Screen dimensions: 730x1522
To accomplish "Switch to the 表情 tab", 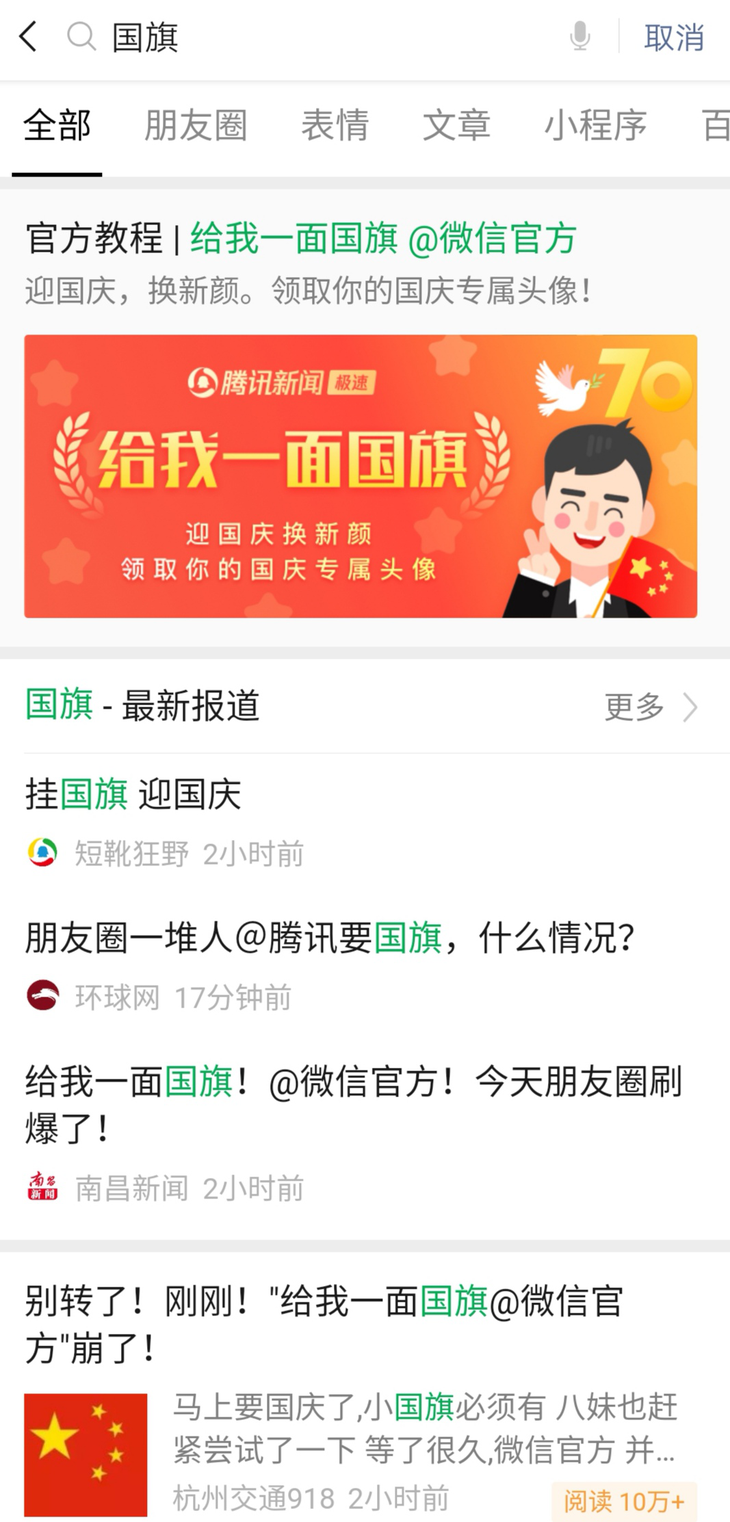I will click(335, 126).
